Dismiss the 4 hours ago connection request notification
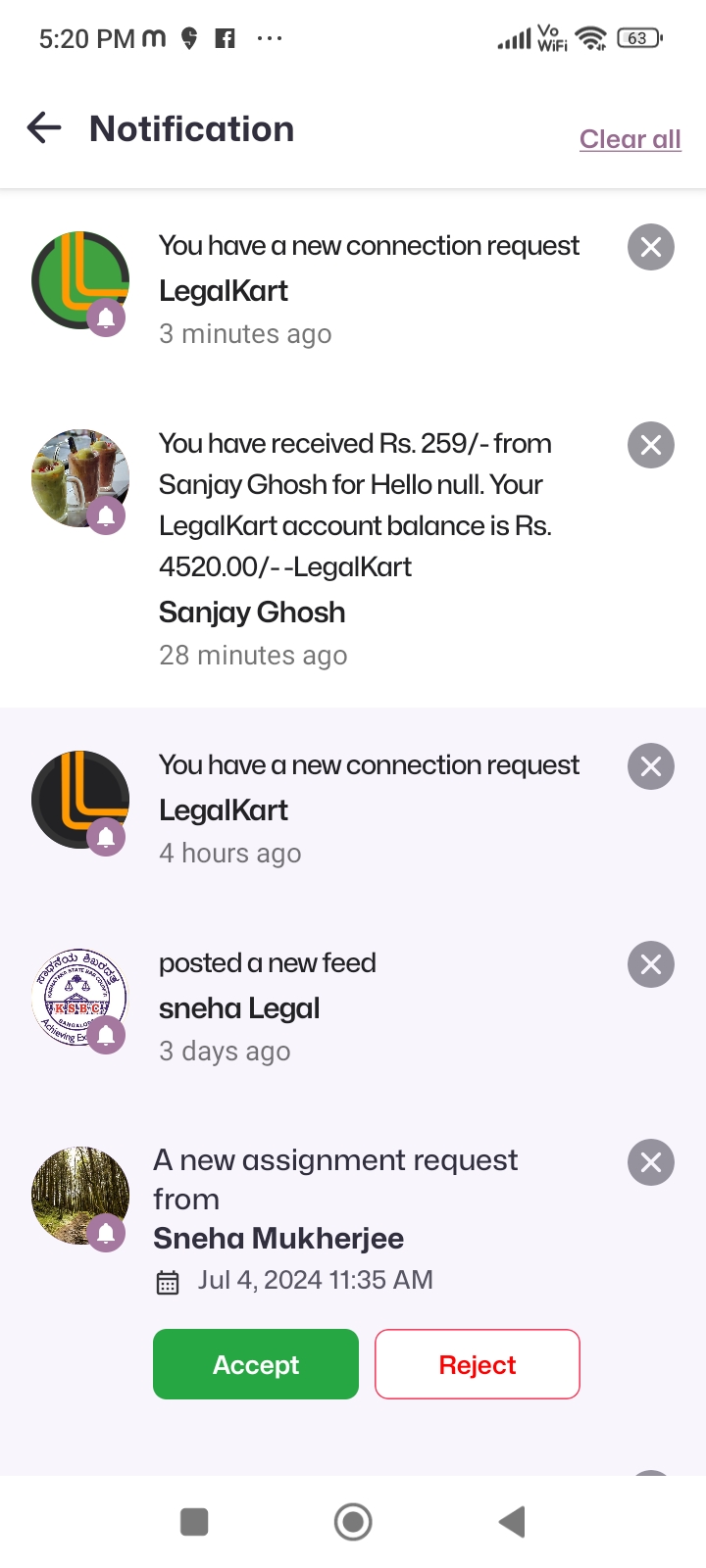The height and width of the screenshot is (1568, 706). tap(651, 766)
